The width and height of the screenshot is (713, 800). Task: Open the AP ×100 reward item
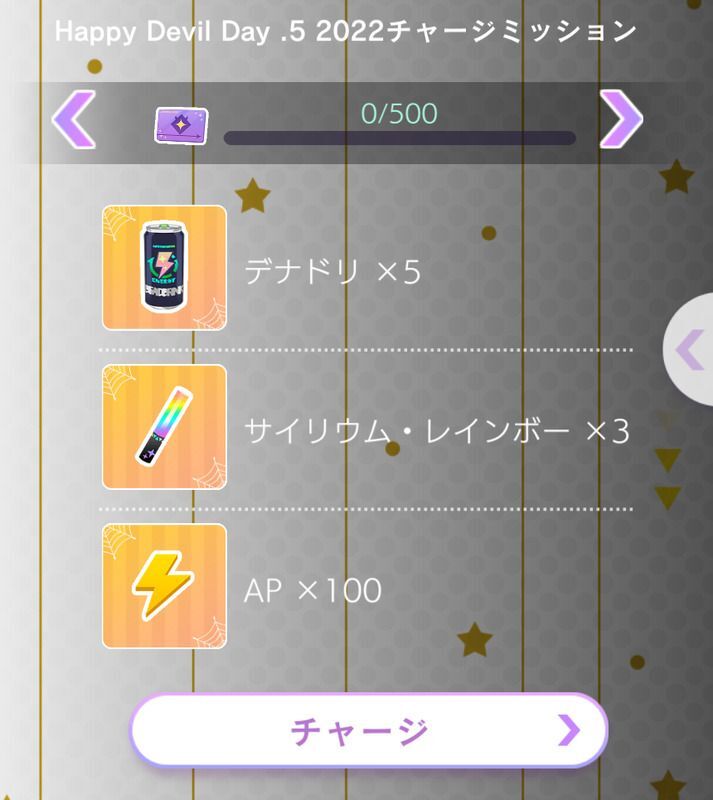[164, 586]
